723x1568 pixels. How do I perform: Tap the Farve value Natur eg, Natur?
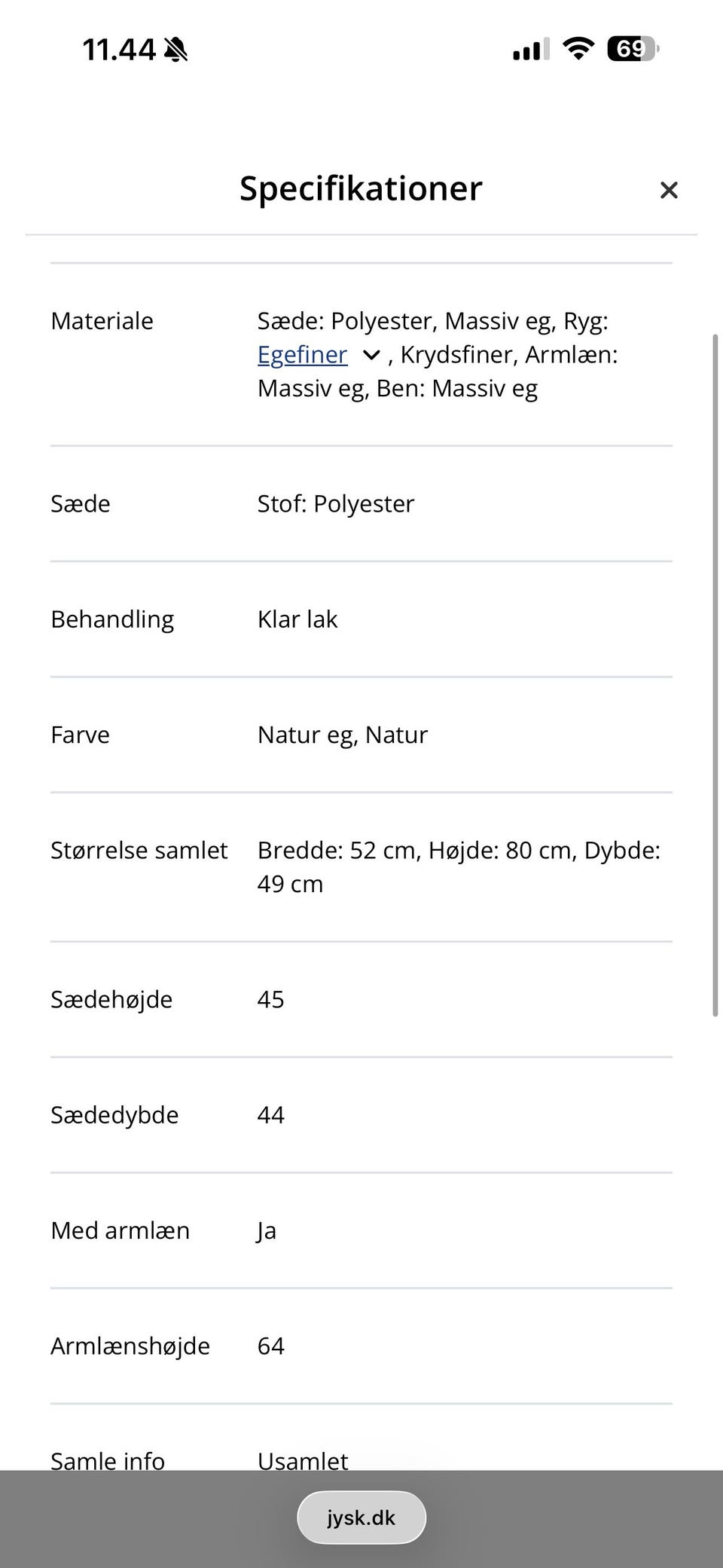[x=342, y=734]
